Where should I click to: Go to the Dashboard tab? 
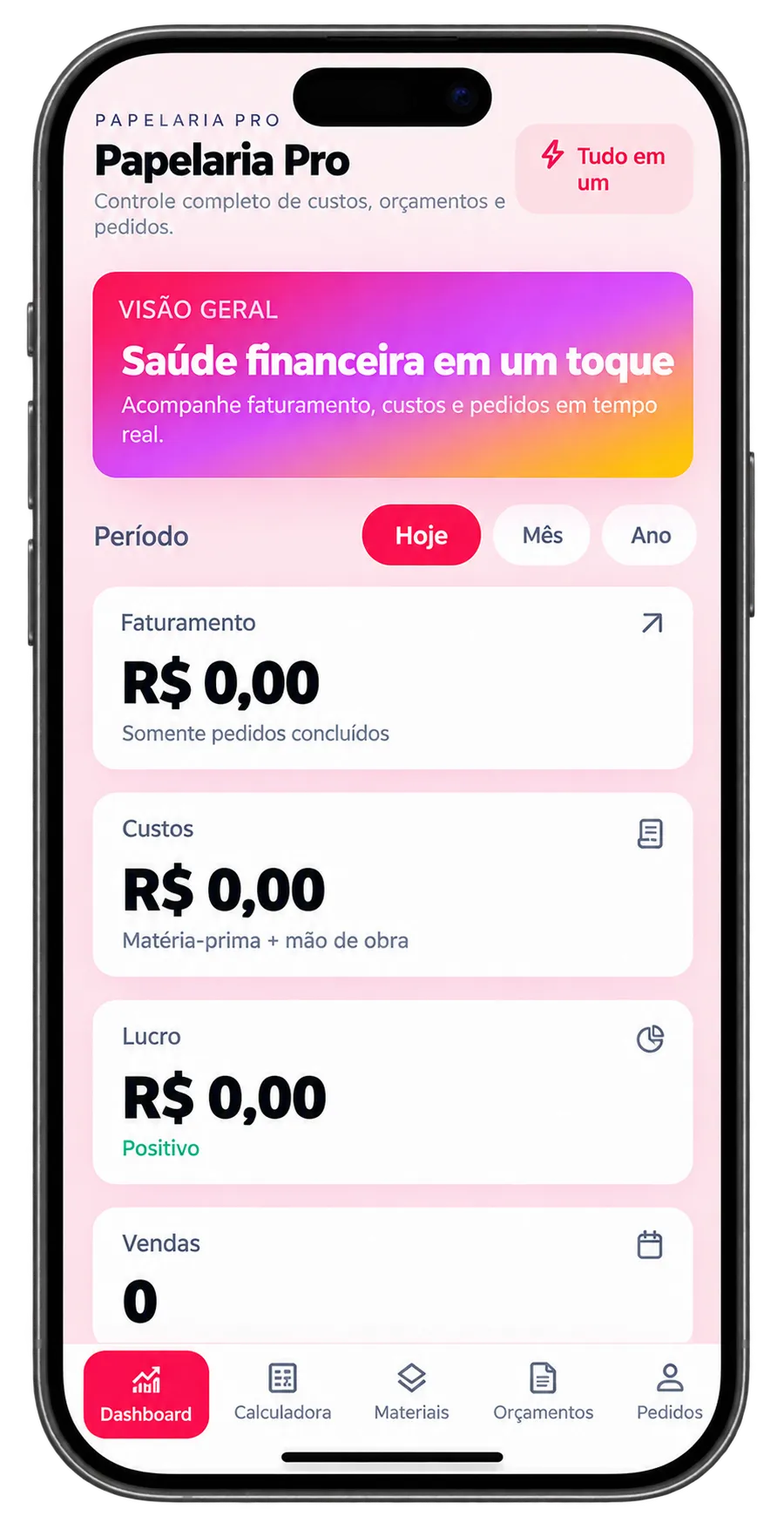tap(146, 1394)
